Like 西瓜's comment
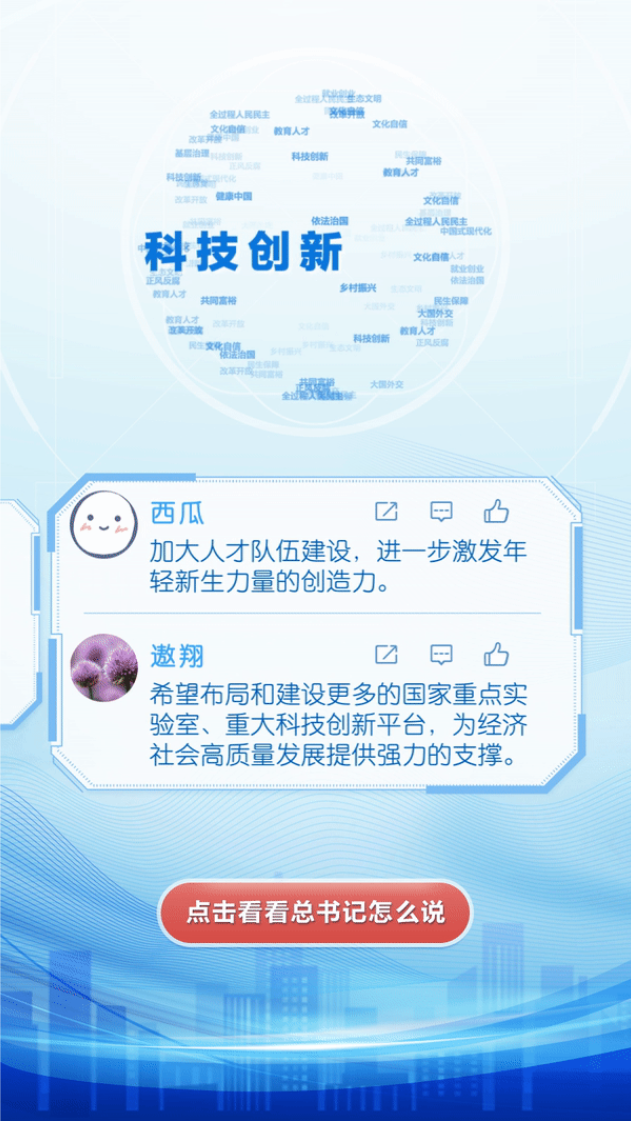The width and height of the screenshot is (631, 1121). [496, 512]
